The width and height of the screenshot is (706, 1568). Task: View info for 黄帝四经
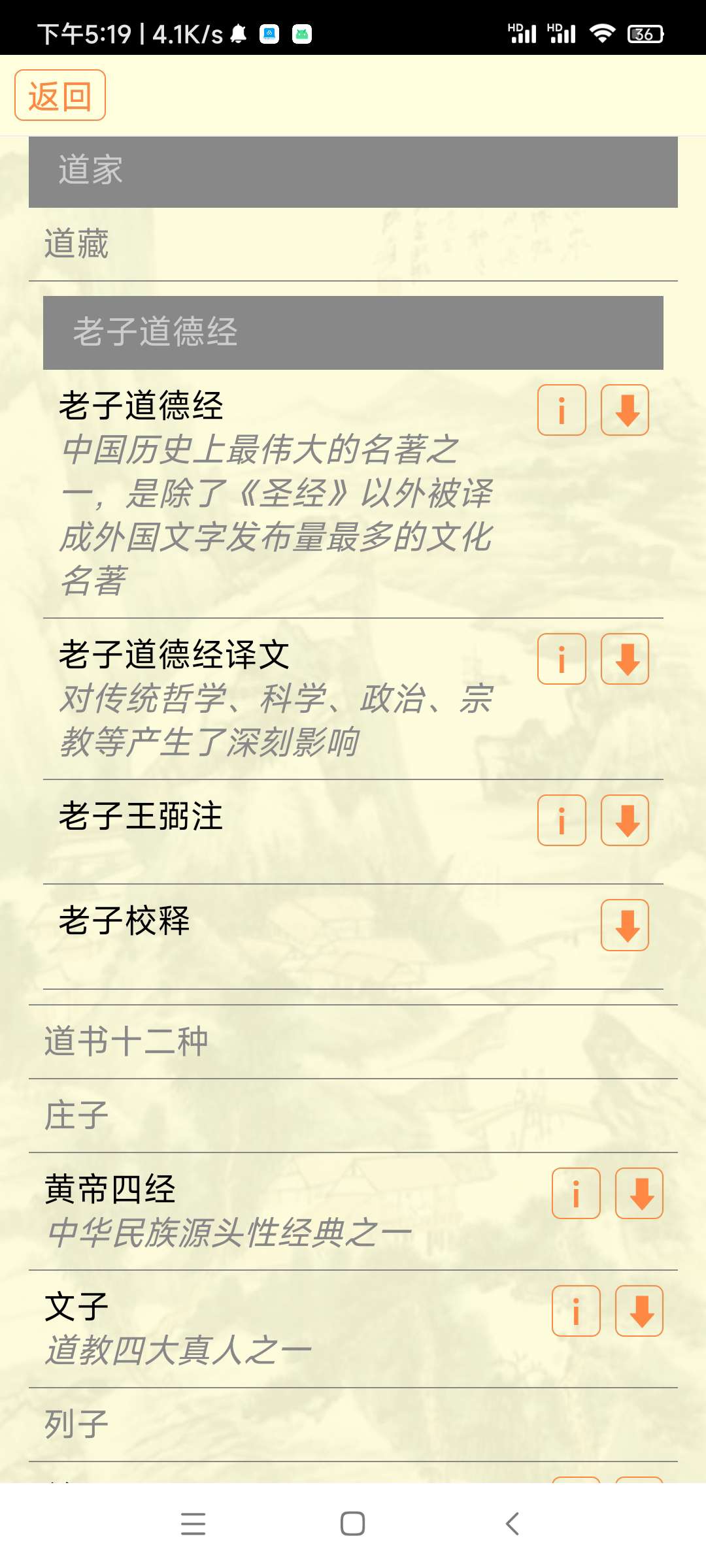click(x=576, y=1193)
